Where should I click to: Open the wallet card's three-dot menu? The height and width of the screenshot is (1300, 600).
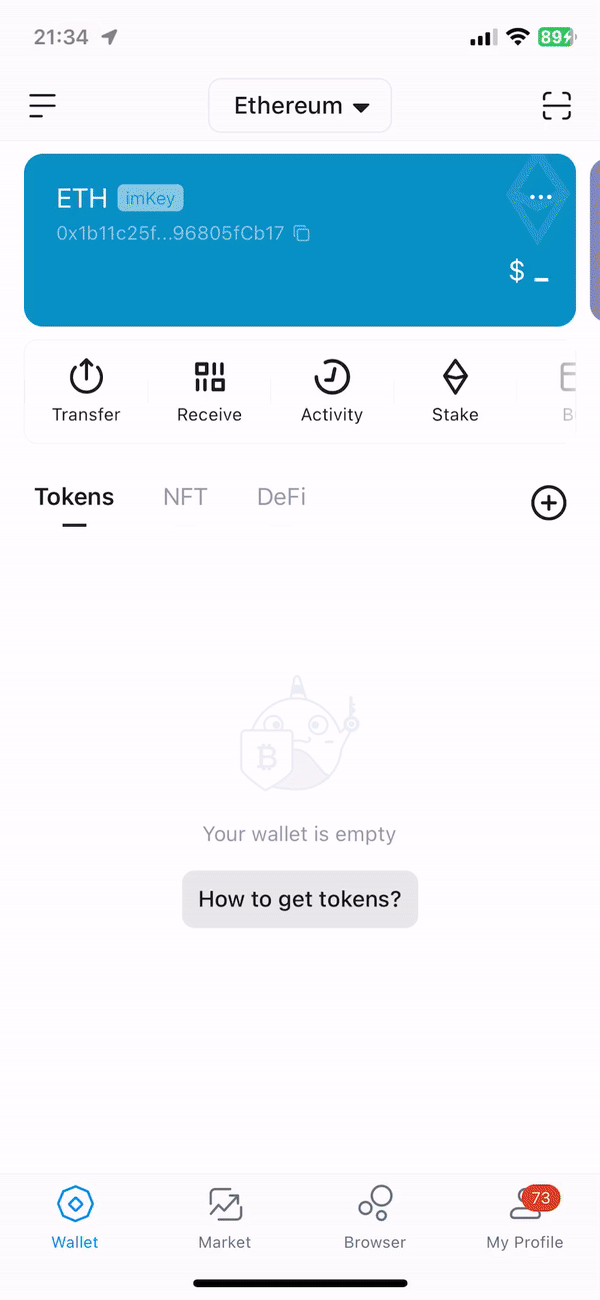pos(541,197)
